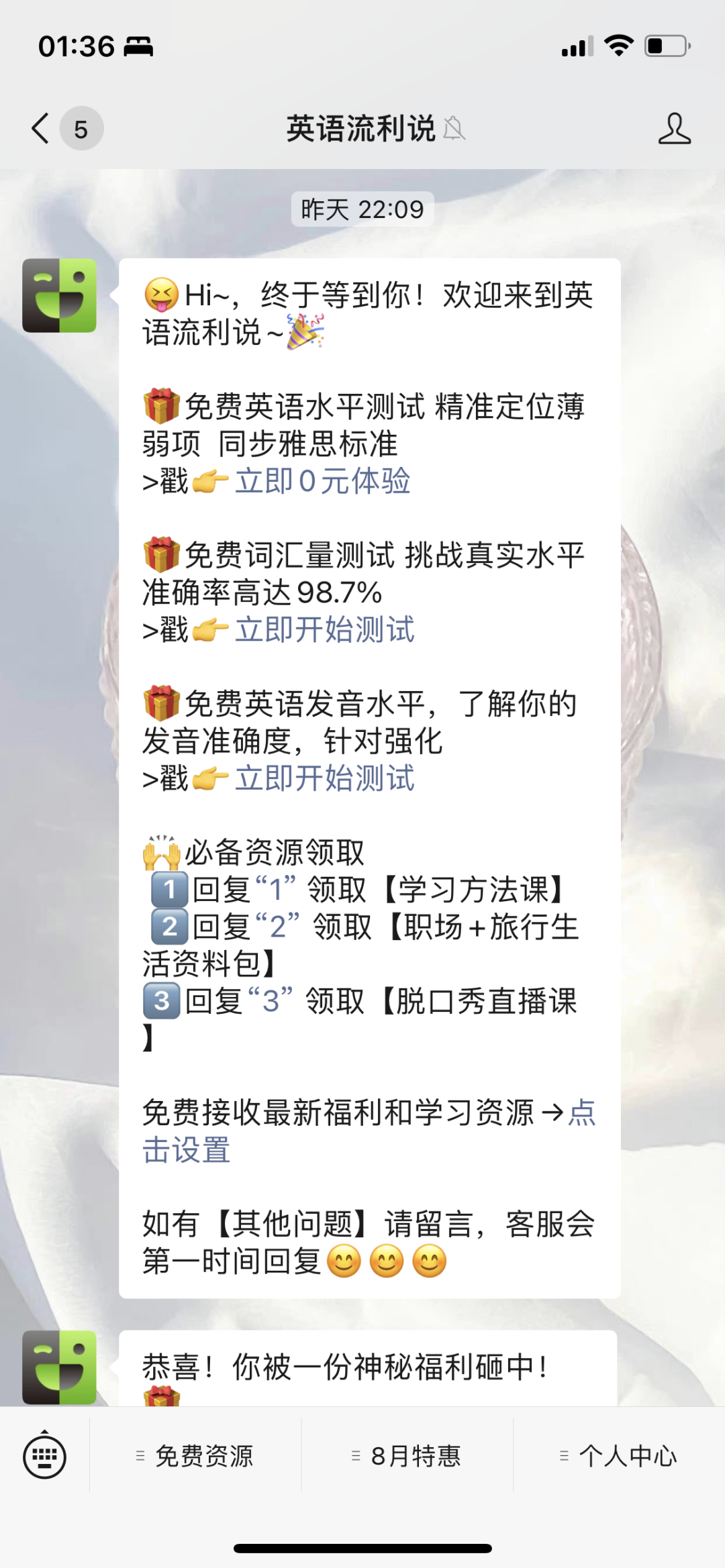This screenshot has width=725, height=1568.
Task: Open the 个人中心 menu
Action: tap(619, 1456)
